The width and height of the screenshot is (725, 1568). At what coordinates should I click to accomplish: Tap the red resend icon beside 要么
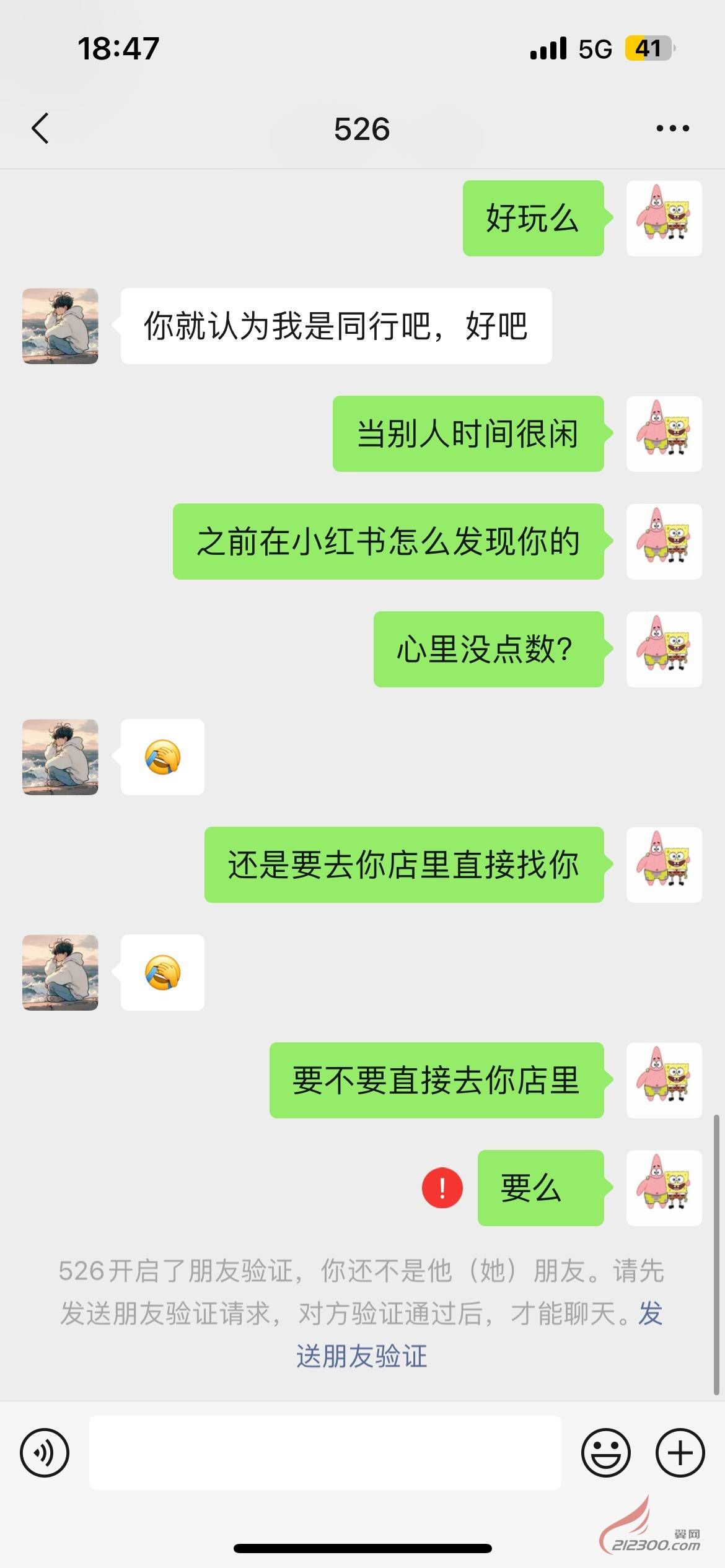coord(442,1188)
